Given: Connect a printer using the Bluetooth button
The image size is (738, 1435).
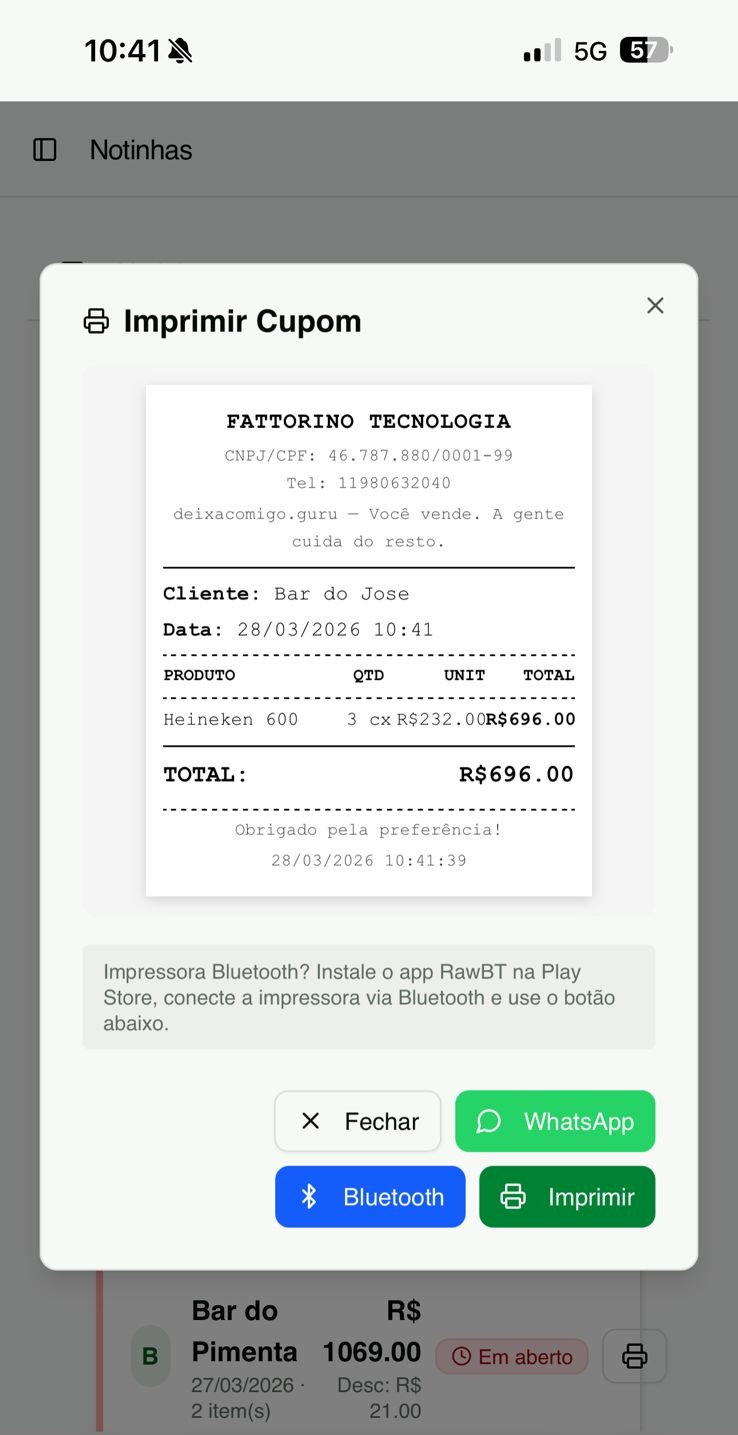Looking at the screenshot, I should click(x=370, y=1196).
